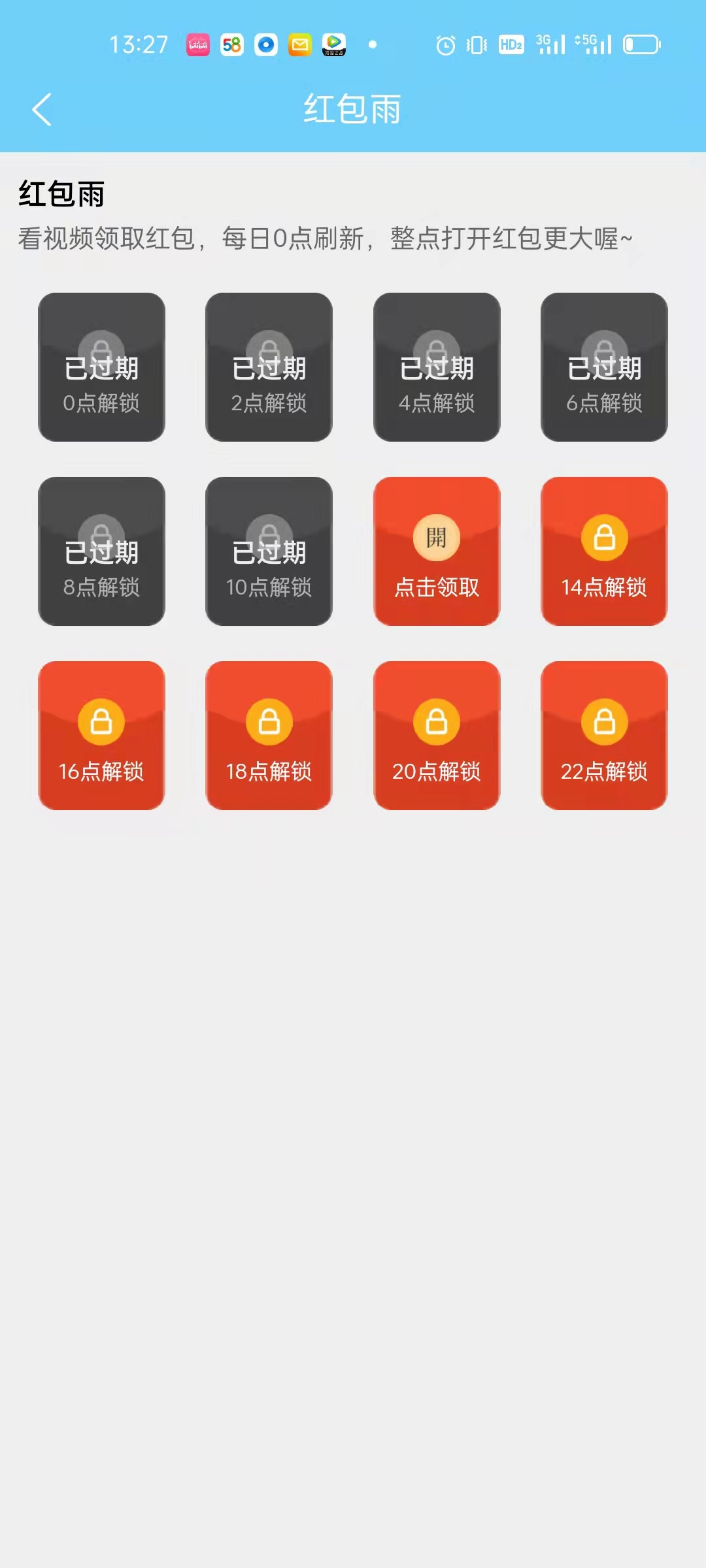This screenshot has height=1568, width=706.
Task: Click the battery indicator in status bar
Action: pos(641,44)
